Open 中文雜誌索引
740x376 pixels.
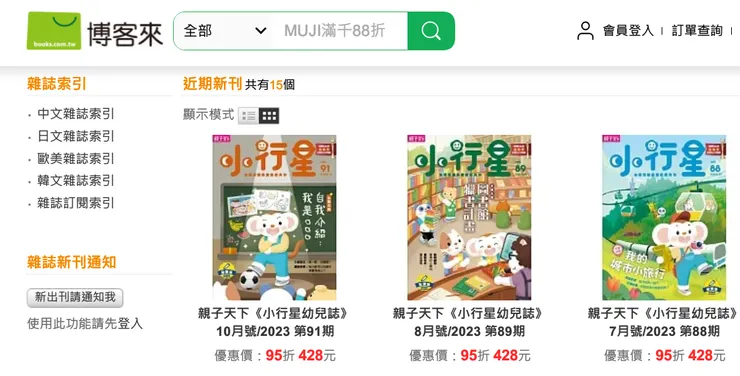[x=76, y=114]
